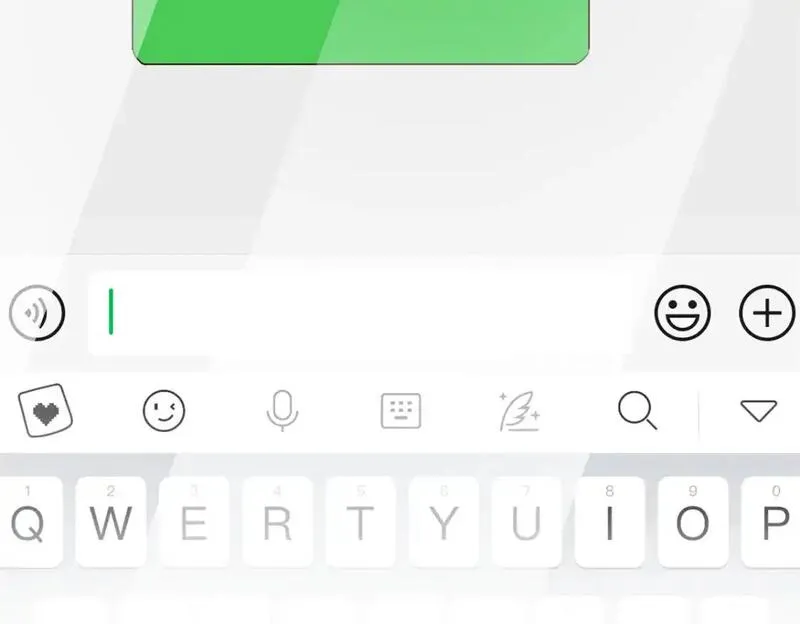Tap the message text field
This screenshot has height=624, width=800.
[360, 312]
